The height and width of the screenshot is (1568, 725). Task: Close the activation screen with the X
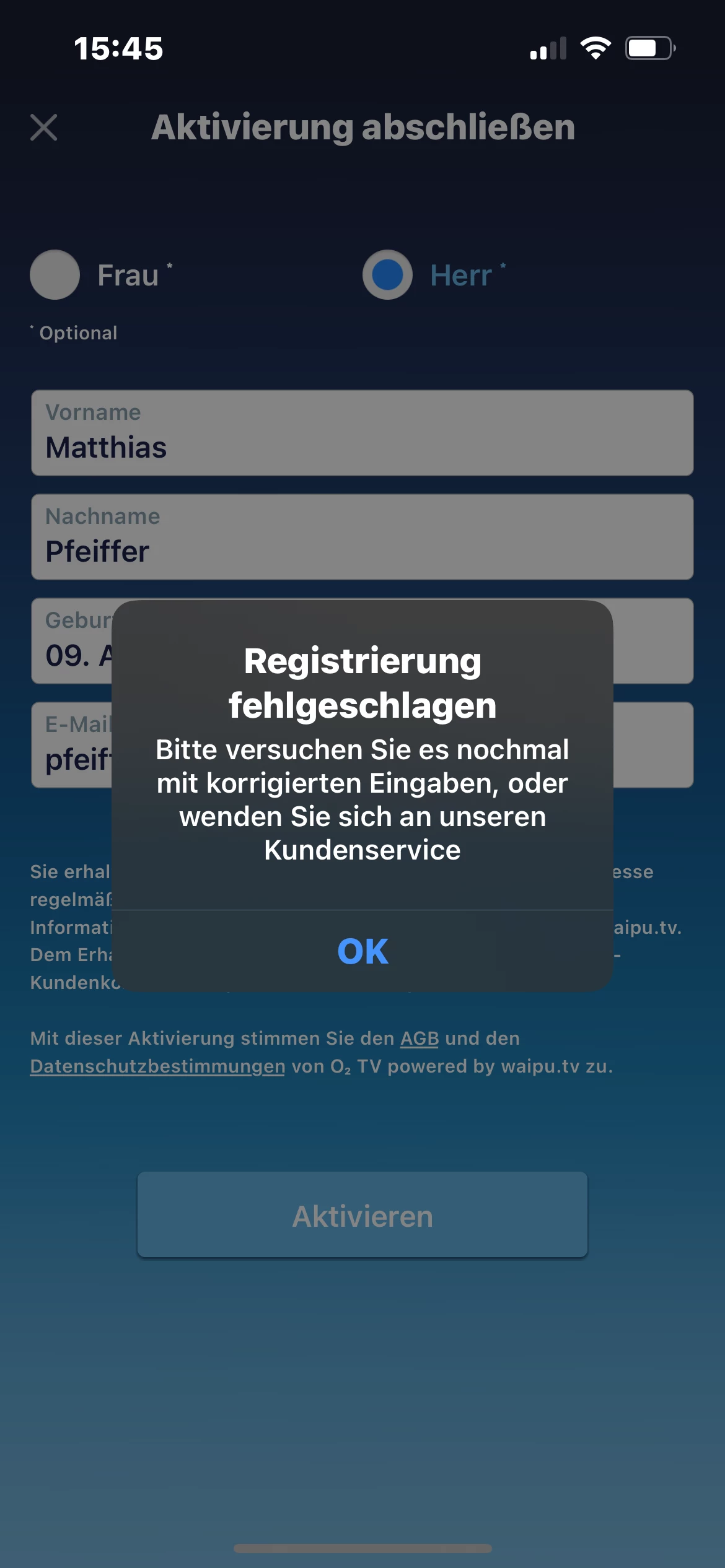[44, 128]
